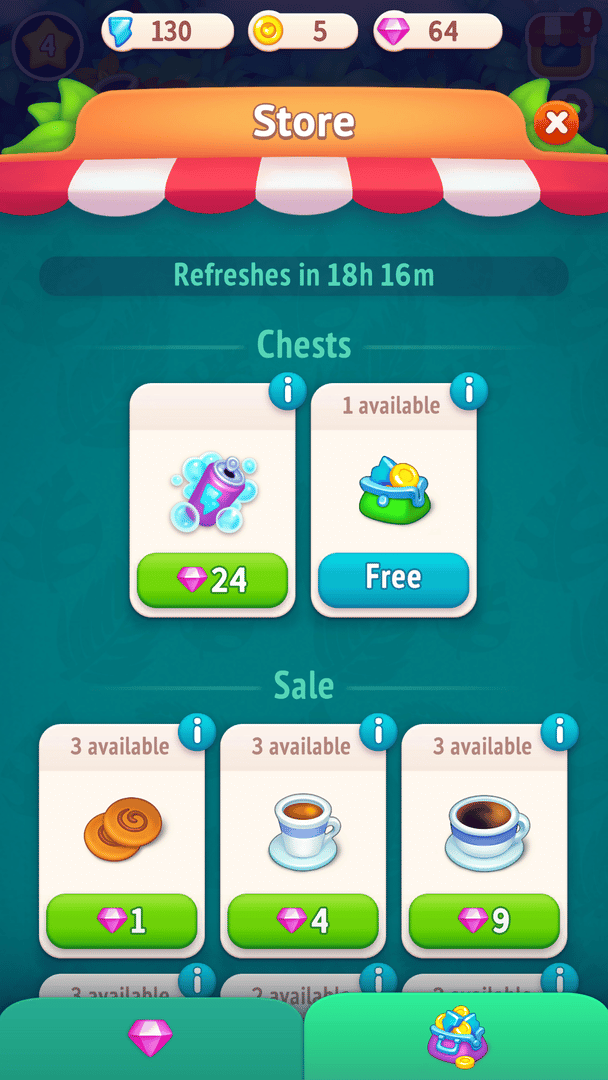608x1080 pixels.
Task: Close the Store window
Action: [x=557, y=123]
